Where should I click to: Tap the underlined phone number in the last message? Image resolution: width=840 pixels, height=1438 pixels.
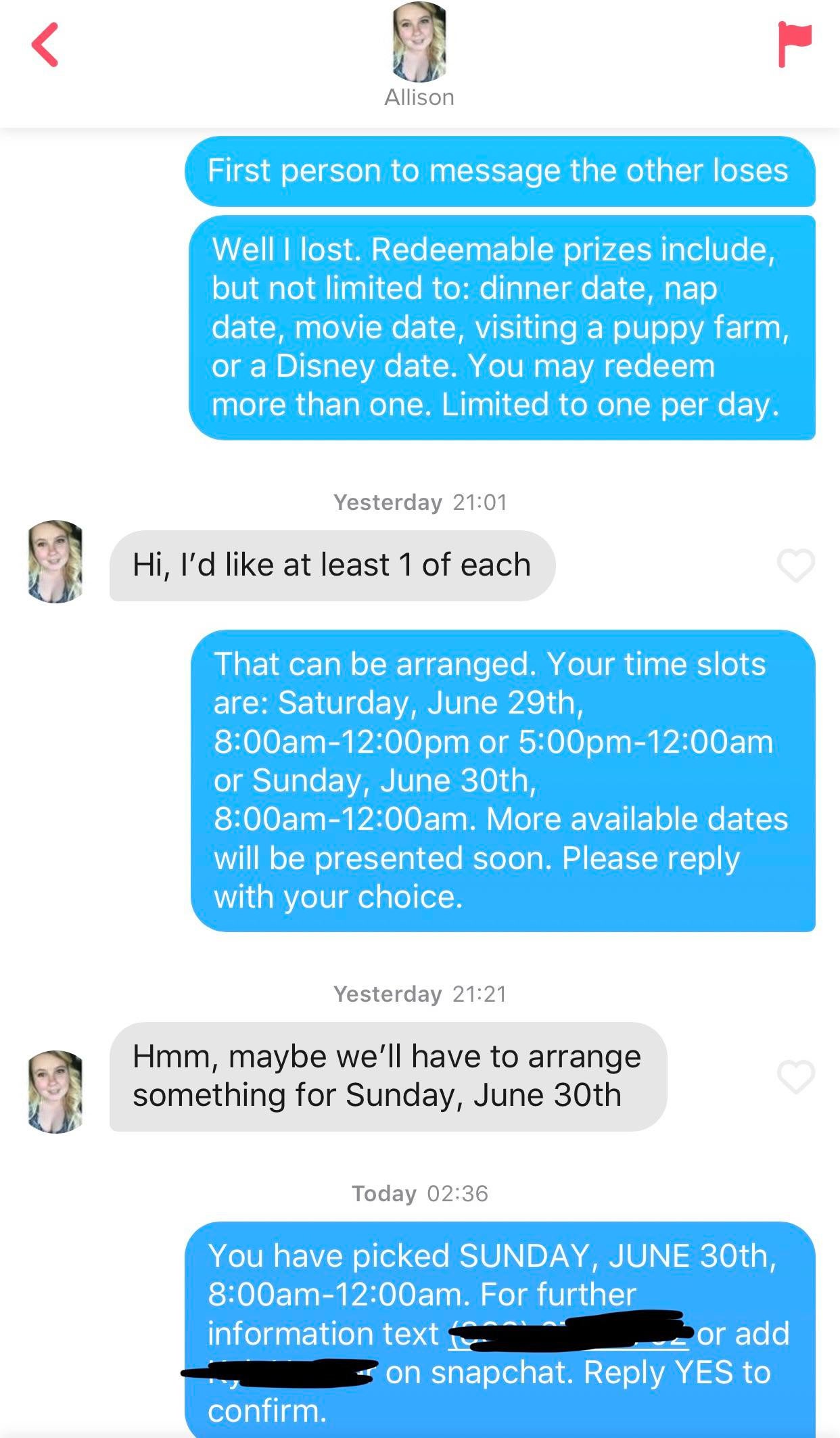(x=568, y=1334)
